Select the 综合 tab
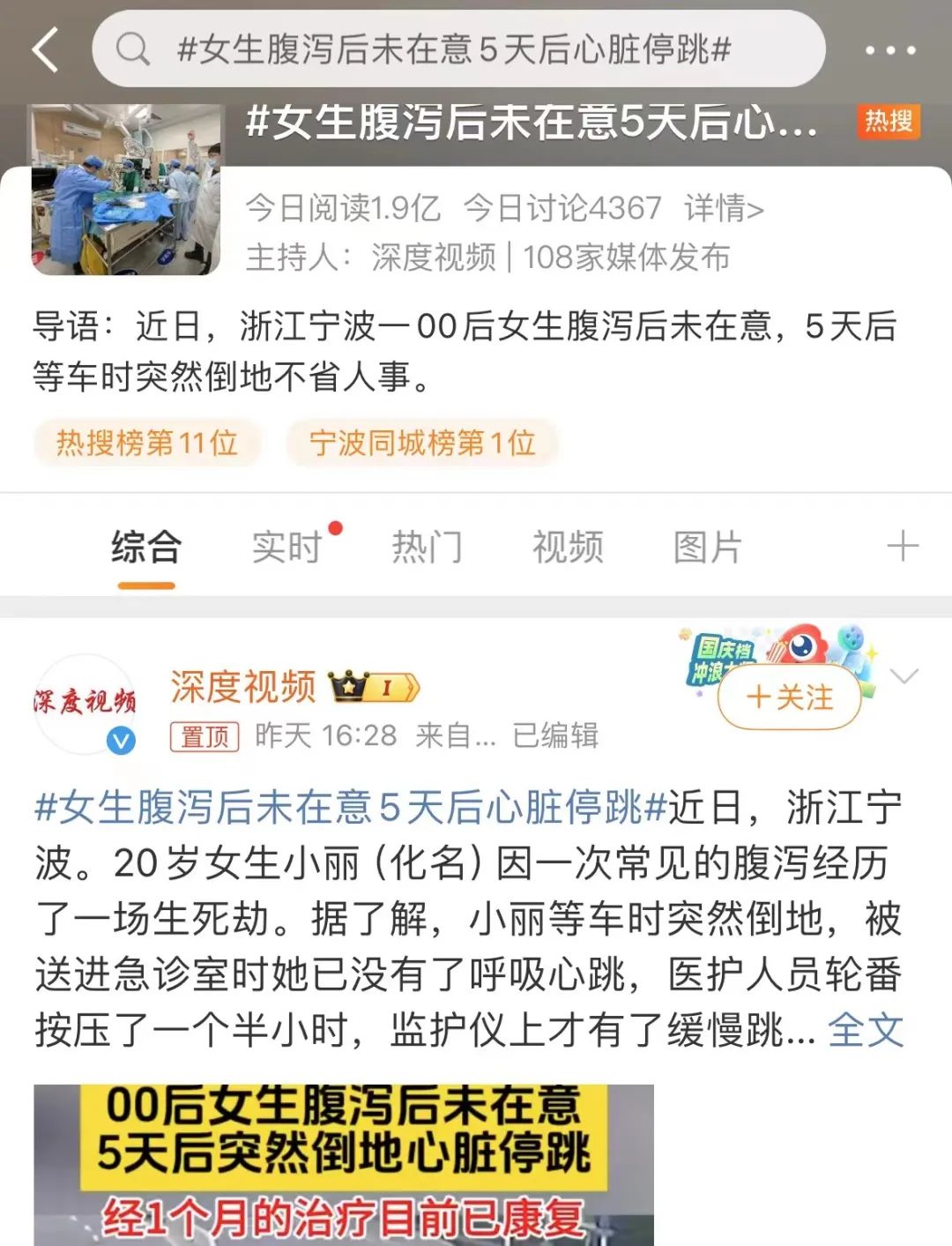This screenshot has height=1246, width=952. click(x=146, y=547)
